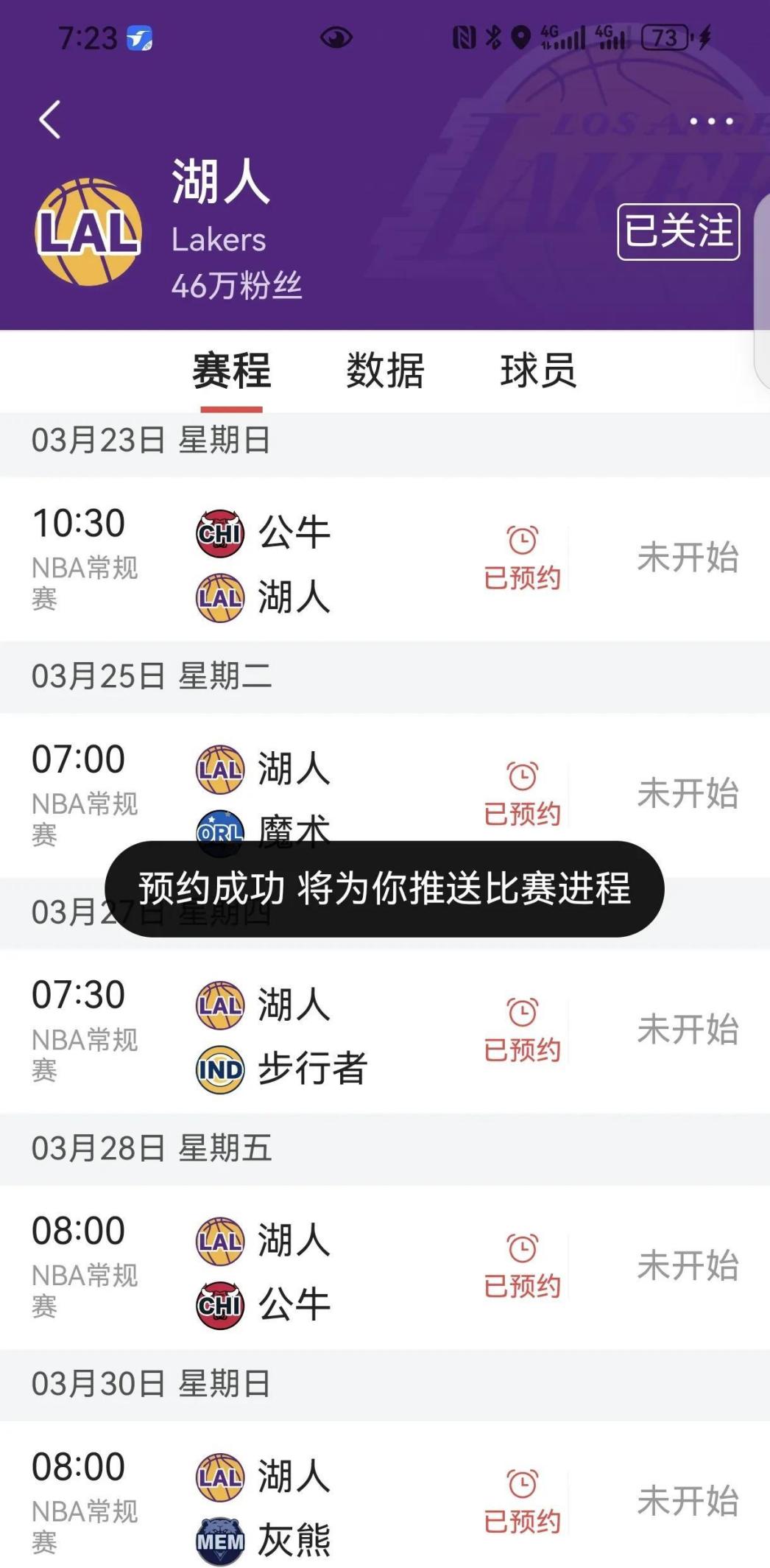
Task: Tap the 已关注 follow button
Action: pos(678,232)
